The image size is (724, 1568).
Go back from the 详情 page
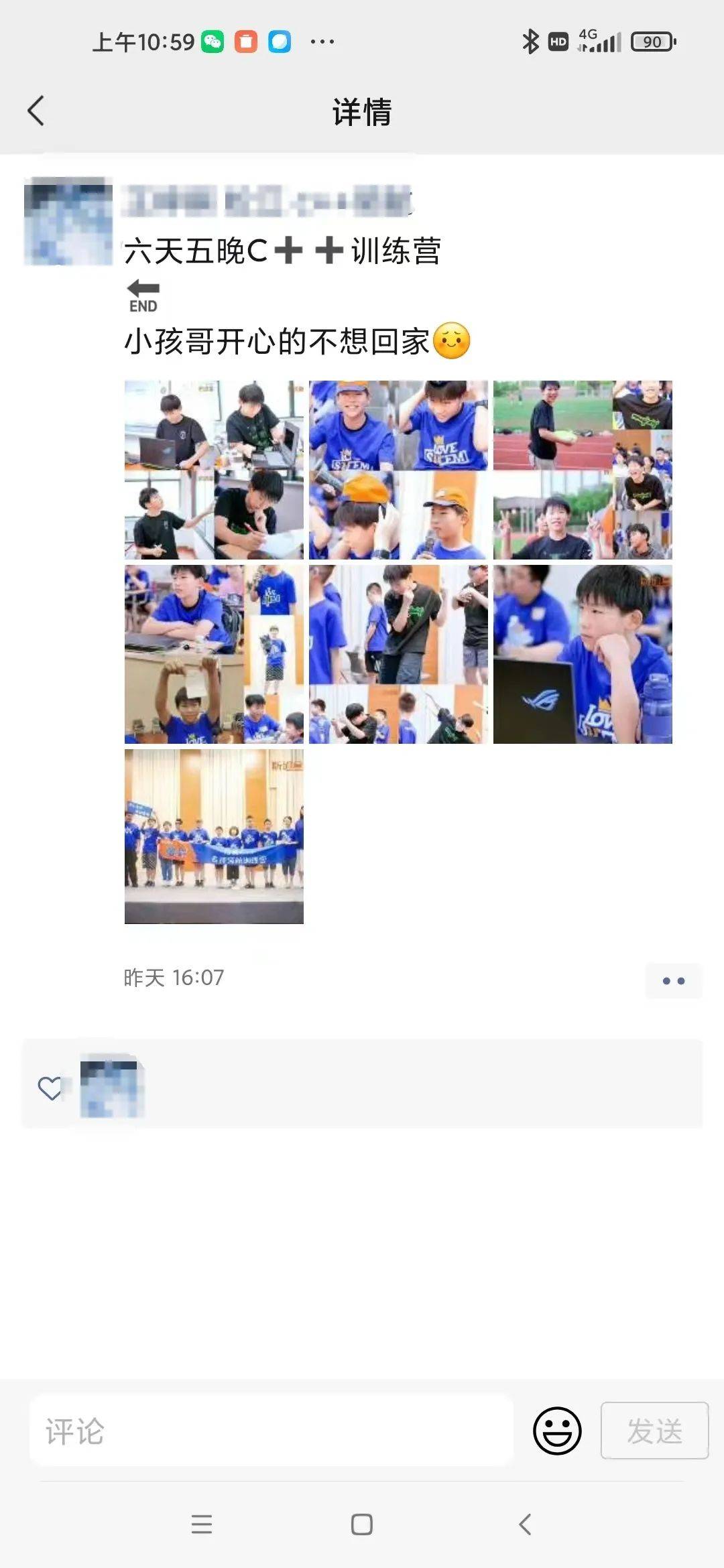point(36,111)
